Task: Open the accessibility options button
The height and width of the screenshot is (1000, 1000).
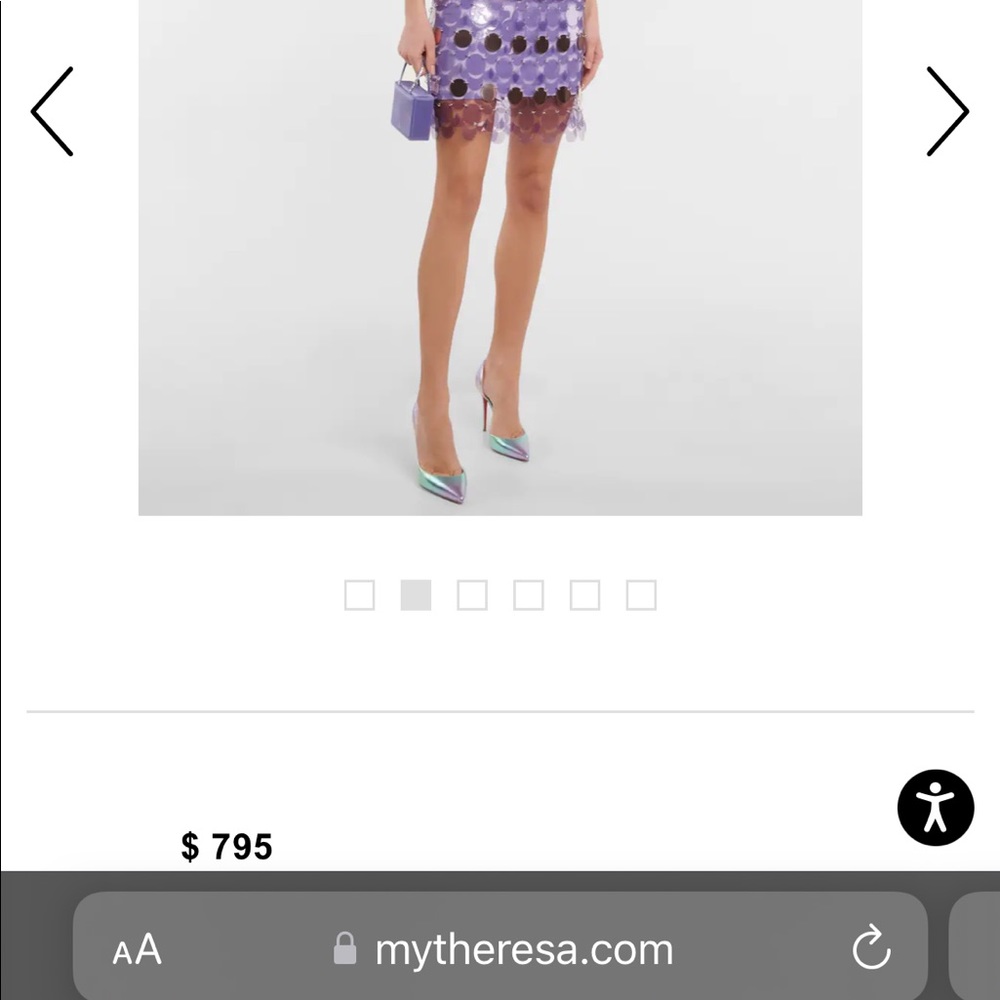Action: [x=935, y=808]
